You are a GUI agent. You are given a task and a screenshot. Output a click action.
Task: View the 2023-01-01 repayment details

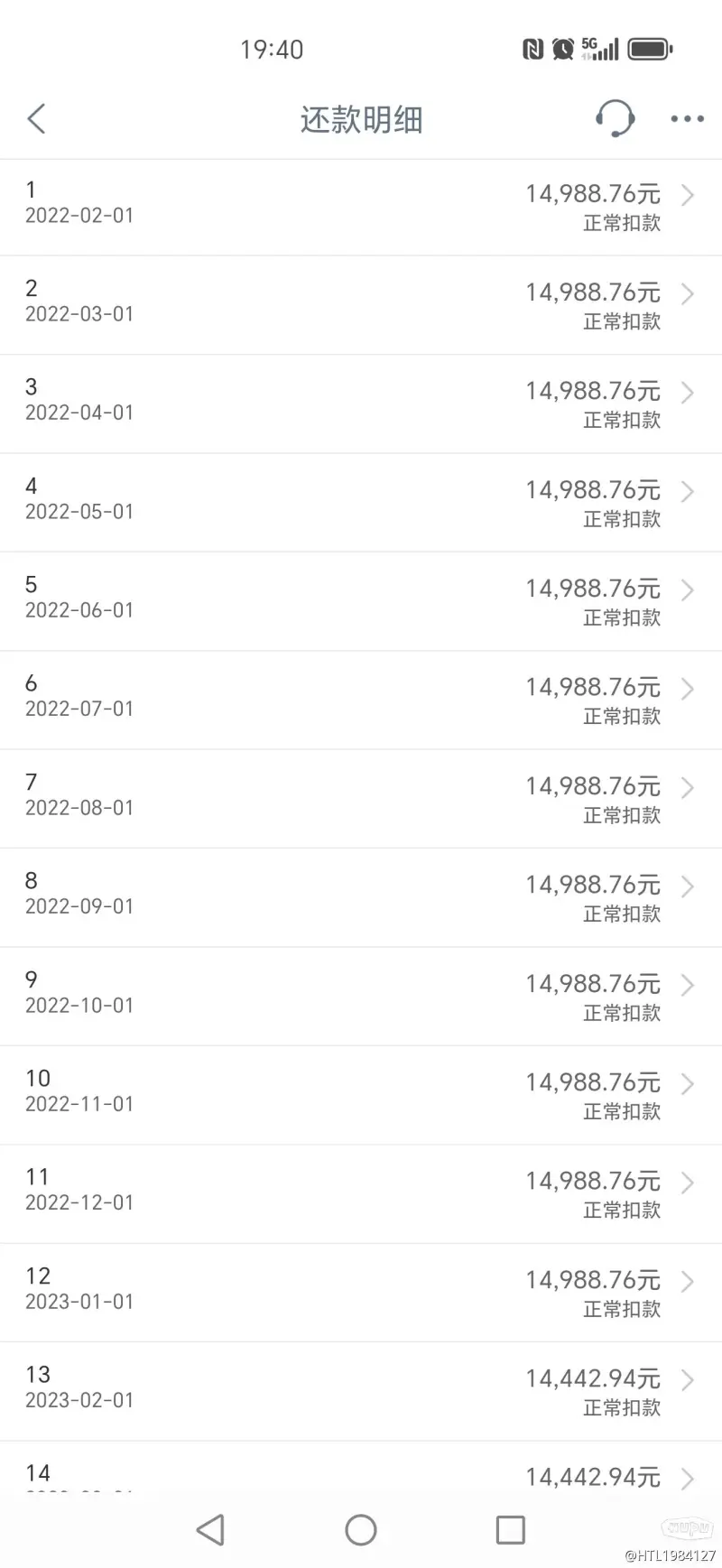(361, 1293)
